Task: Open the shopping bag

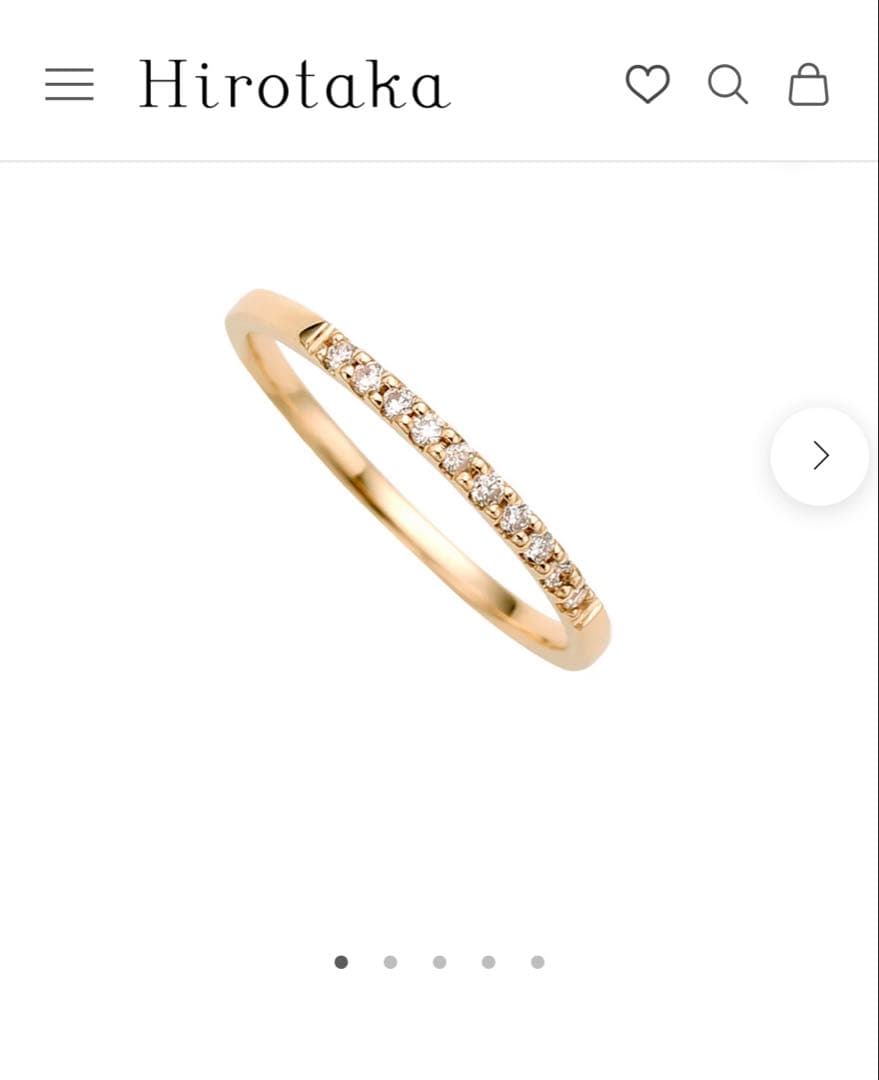Action: tap(808, 85)
